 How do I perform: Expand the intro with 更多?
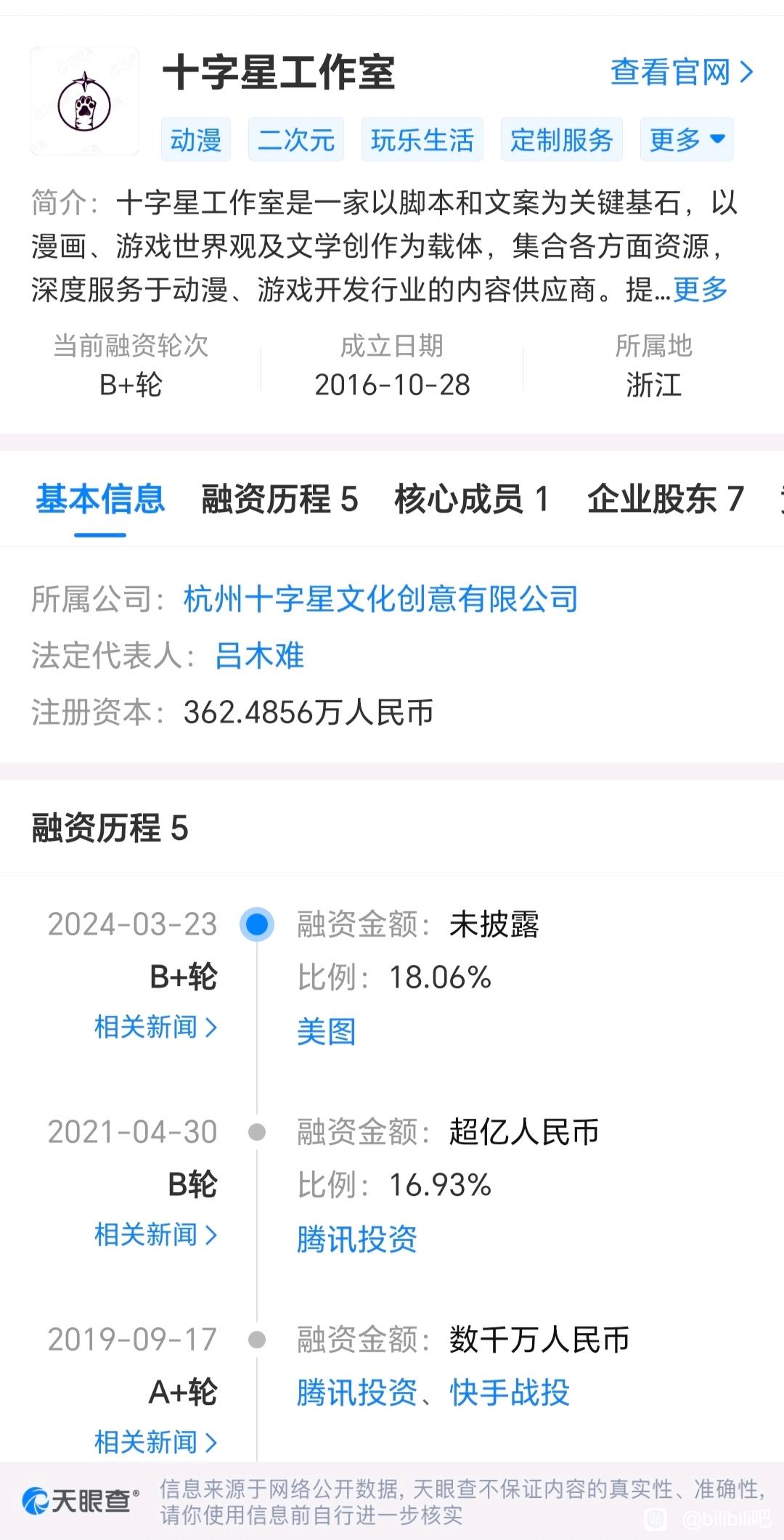[701, 290]
